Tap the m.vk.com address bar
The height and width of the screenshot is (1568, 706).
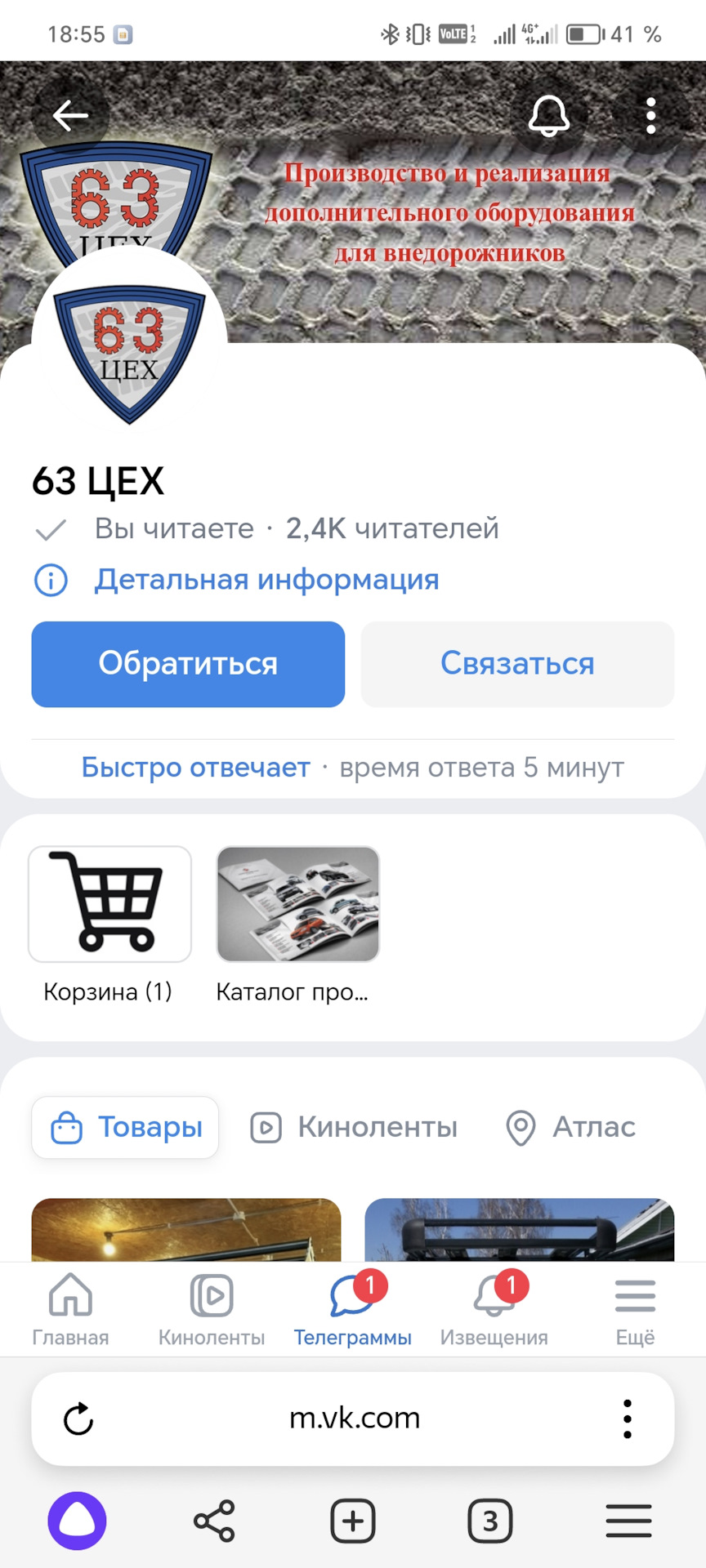[355, 1419]
